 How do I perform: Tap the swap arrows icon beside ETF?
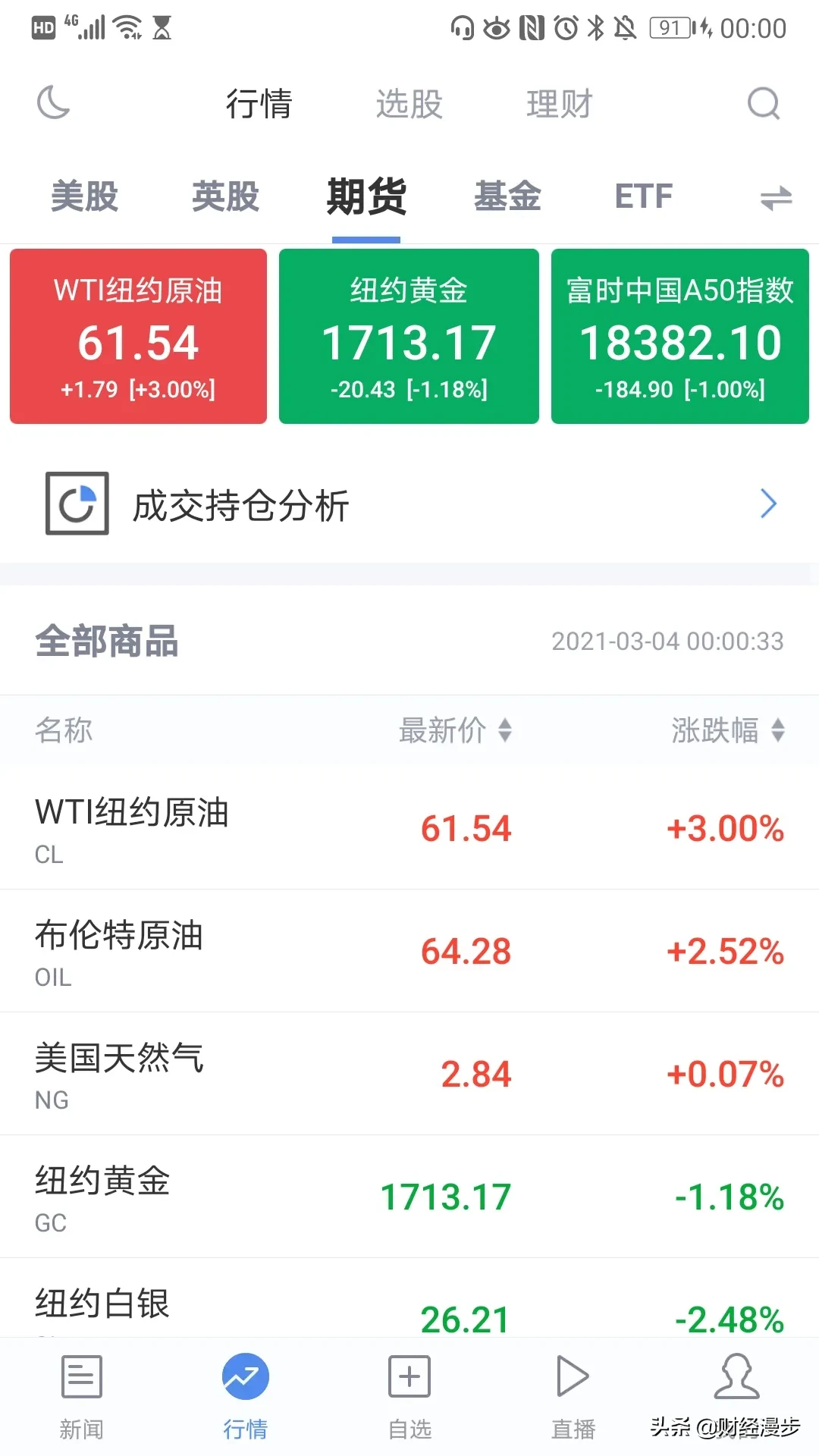776,199
